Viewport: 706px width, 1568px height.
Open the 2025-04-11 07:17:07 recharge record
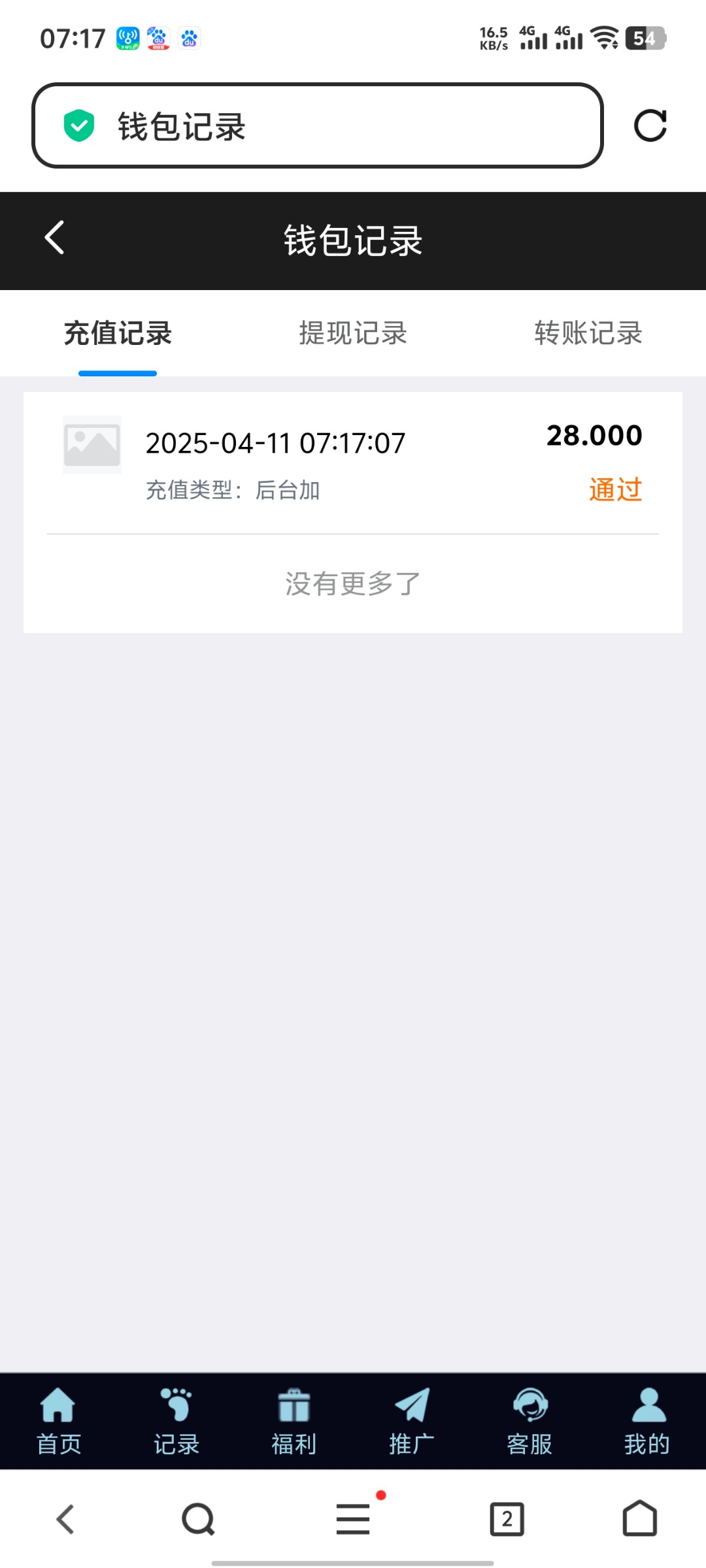353,463
